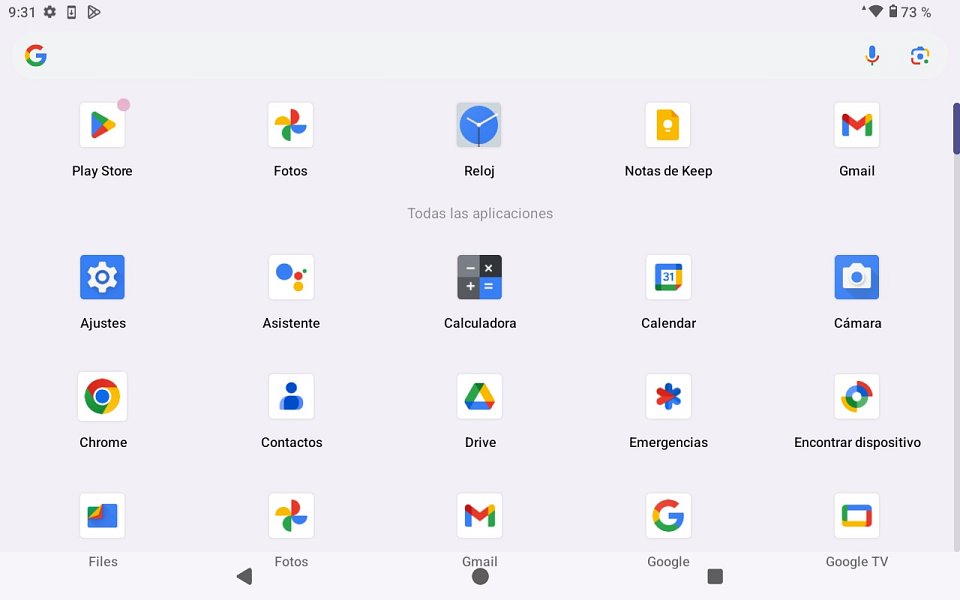Open Chrome browser

pyautogui.click(x=102, y=397)
